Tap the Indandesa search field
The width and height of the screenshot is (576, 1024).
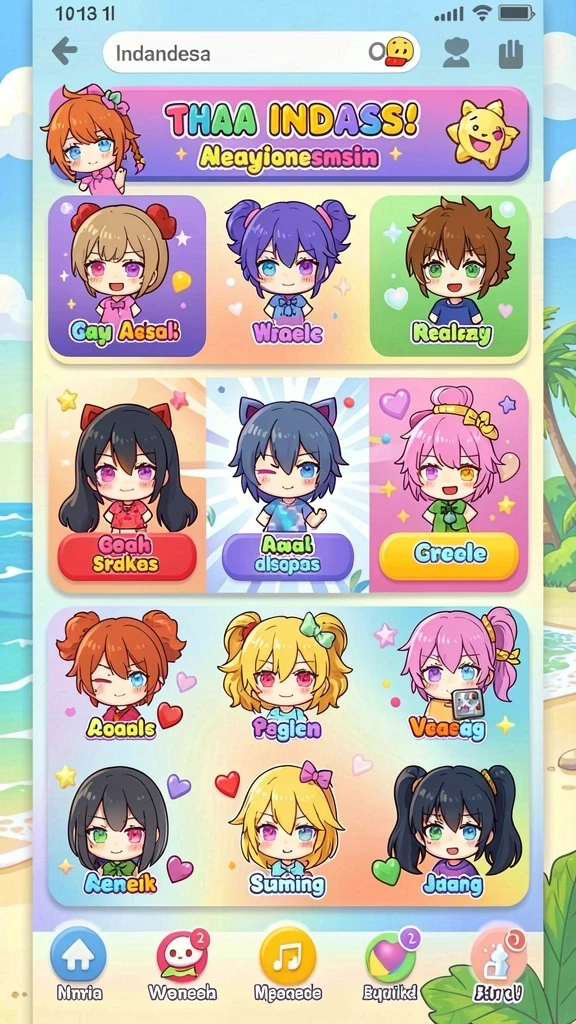click(261, 52)
